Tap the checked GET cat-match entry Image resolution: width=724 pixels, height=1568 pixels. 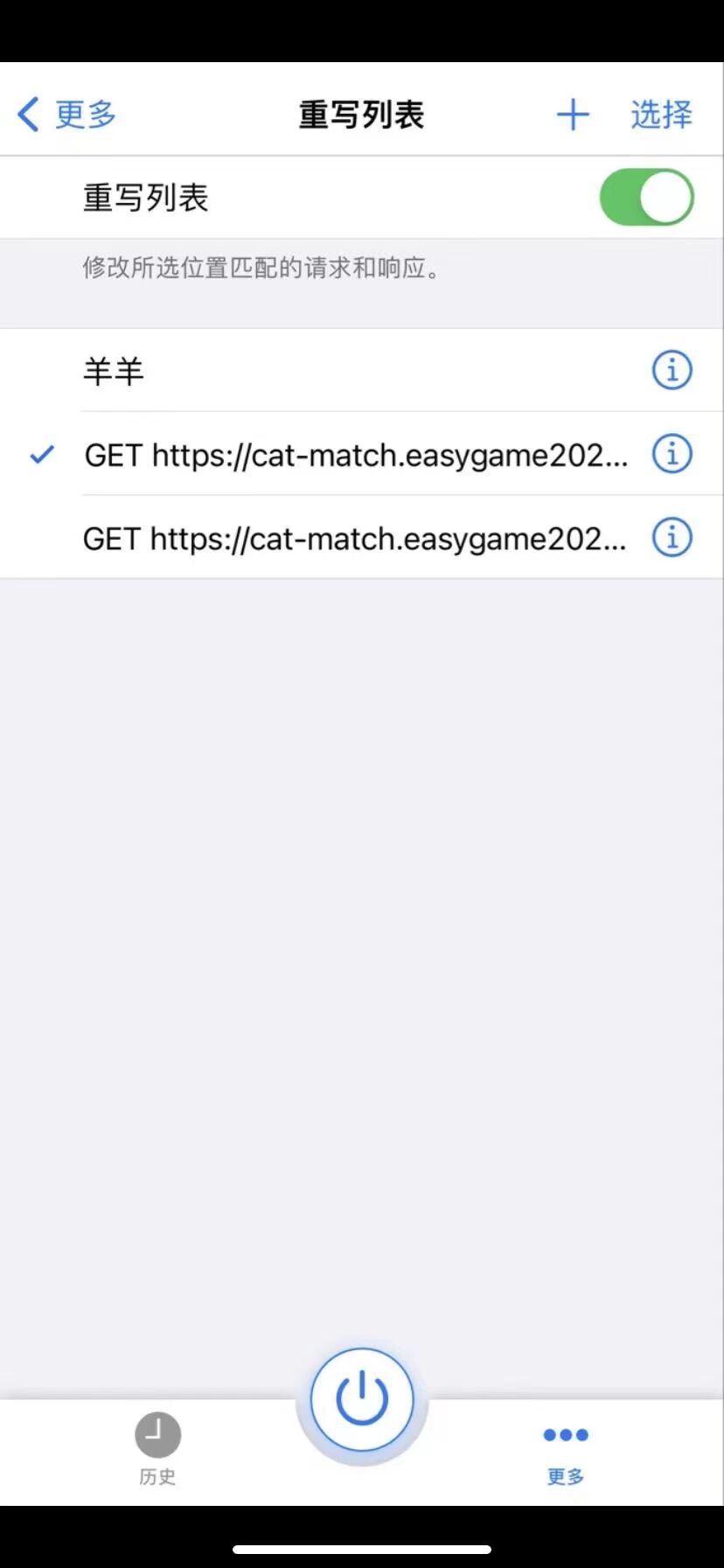[x=355, y=455]
